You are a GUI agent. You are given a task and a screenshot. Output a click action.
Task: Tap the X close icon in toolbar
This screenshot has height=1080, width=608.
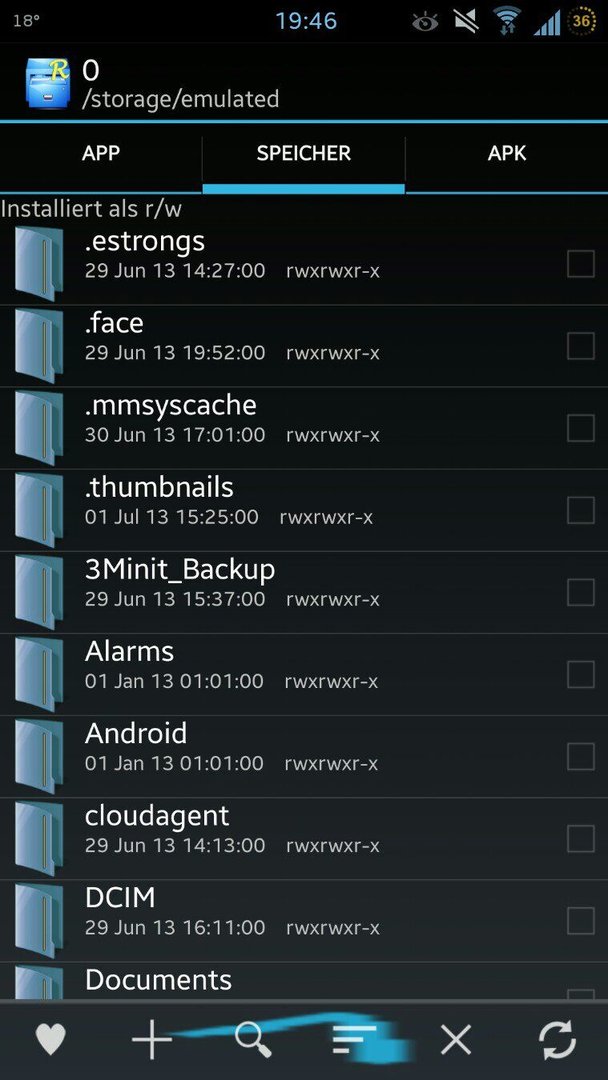click(456, 1039)
